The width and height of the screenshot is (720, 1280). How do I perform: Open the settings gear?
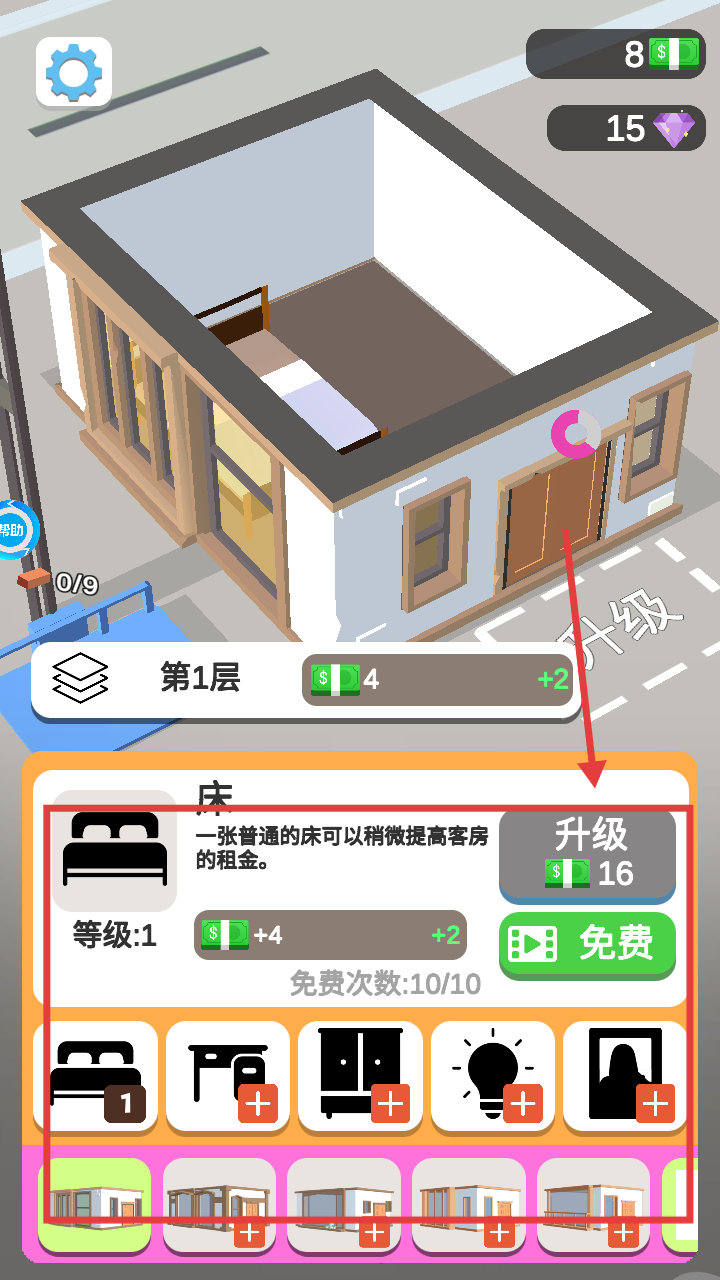[74, 72]
